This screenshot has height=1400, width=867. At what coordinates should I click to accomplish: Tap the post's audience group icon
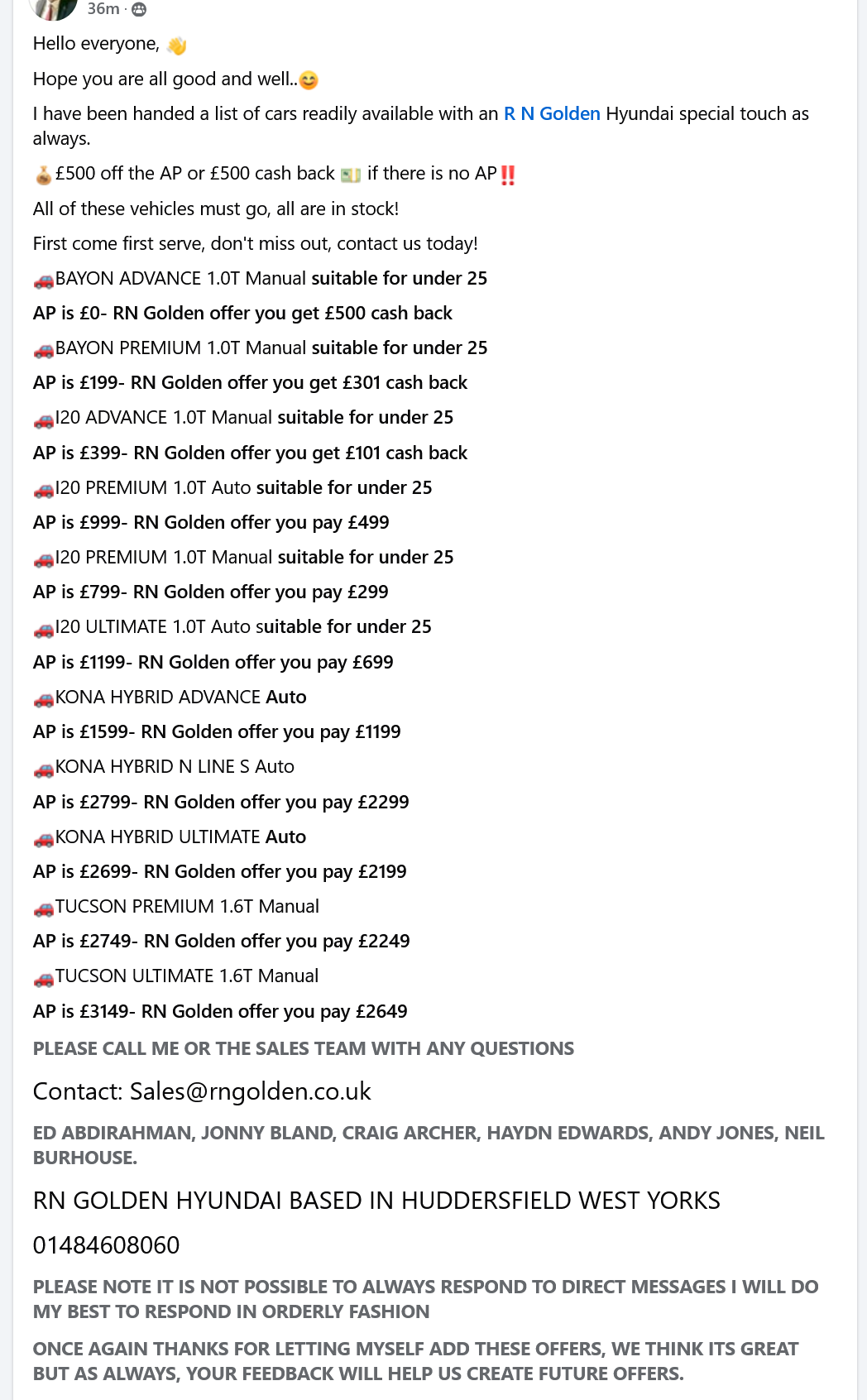coord(139,9)
